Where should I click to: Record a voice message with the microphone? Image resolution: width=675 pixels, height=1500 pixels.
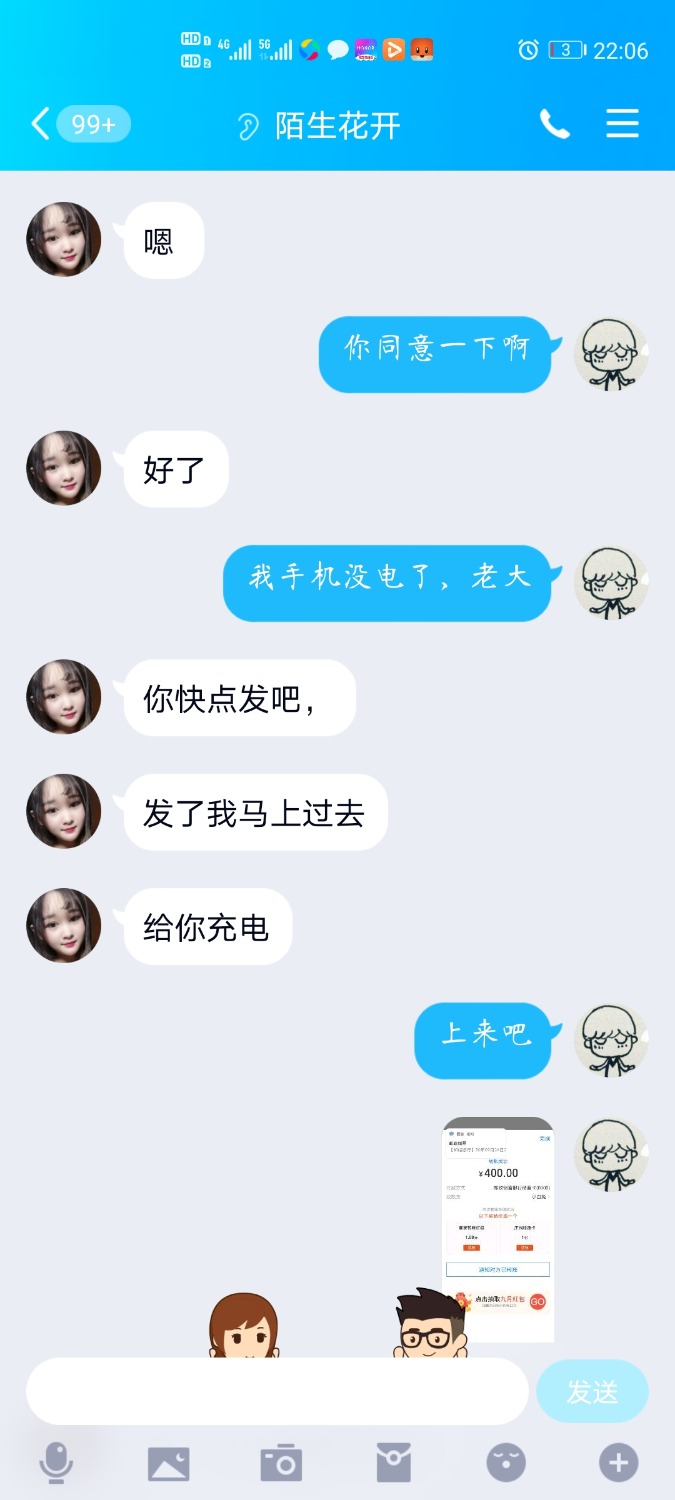(x=56, y=1463)
